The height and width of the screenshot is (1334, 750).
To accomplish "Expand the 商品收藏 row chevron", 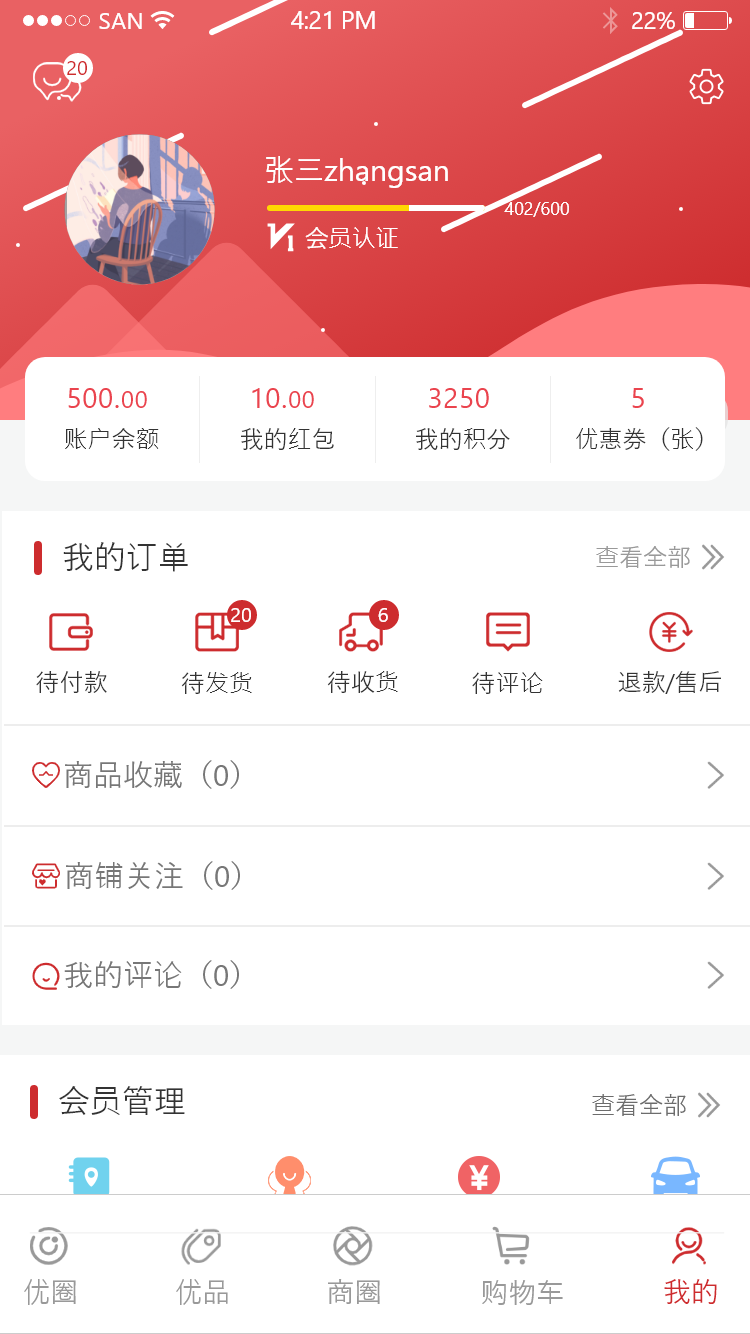I will (714, 775).
